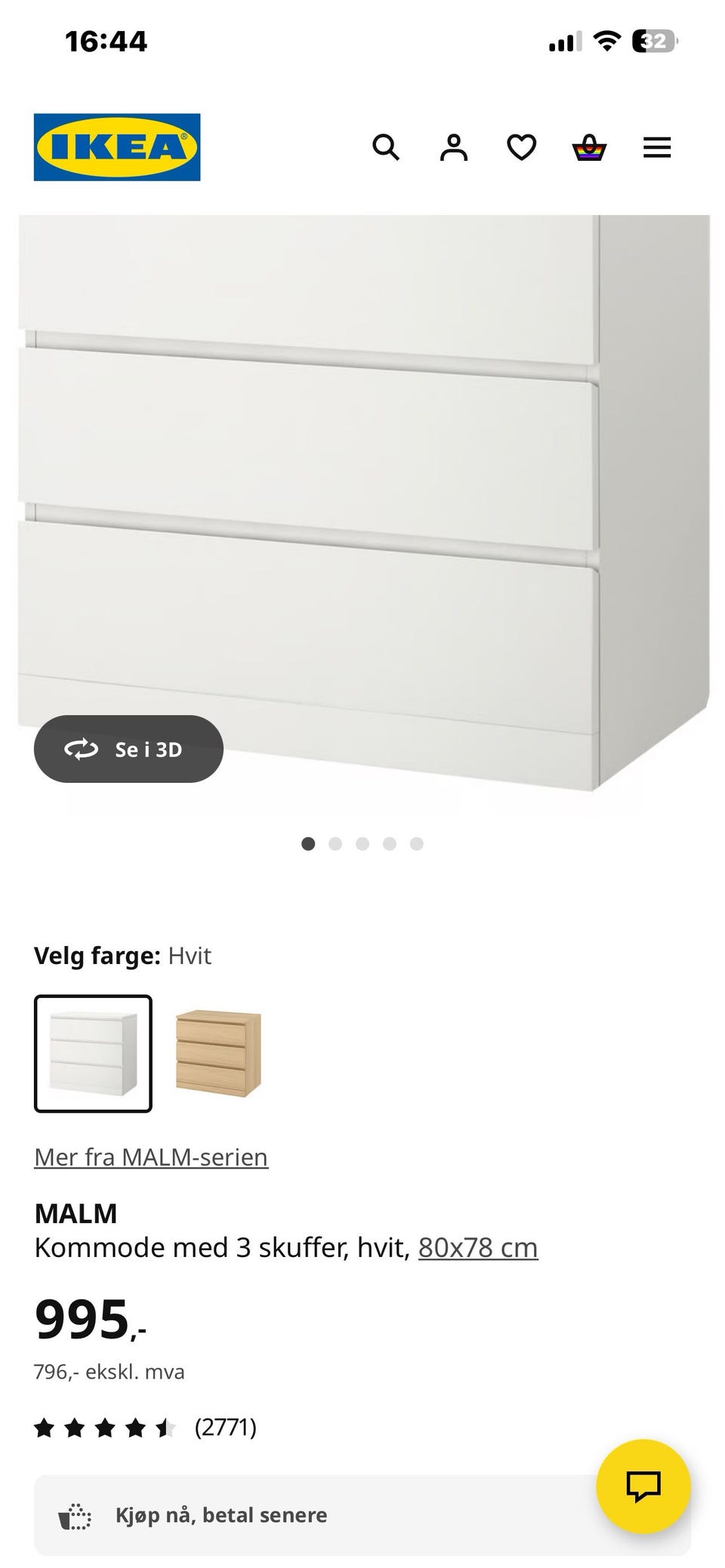This screenshot has width=725, height=1568.
Task: Keep the white variant selected
Action: (92, 1052)
